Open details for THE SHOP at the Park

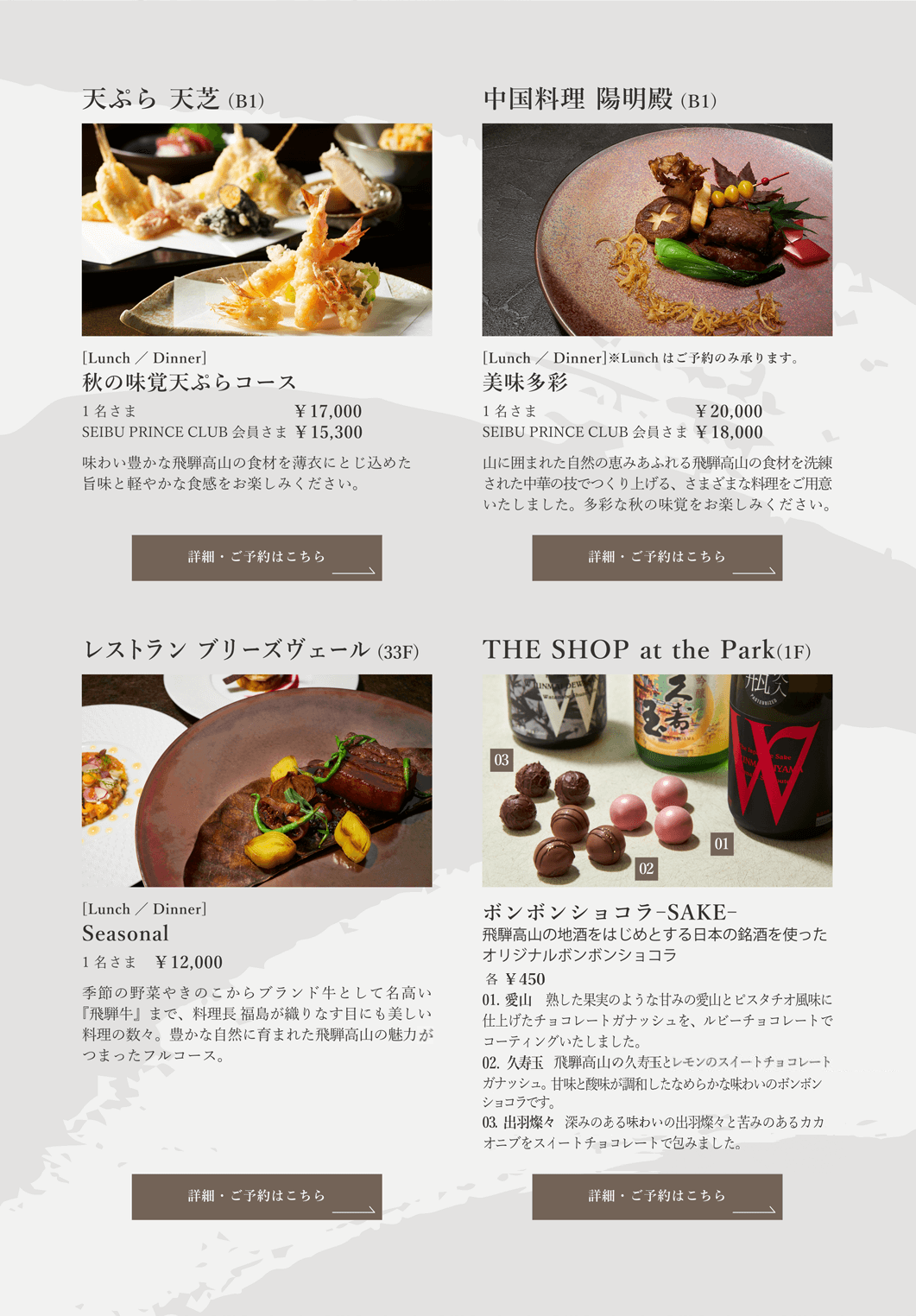click(657, 1196)
